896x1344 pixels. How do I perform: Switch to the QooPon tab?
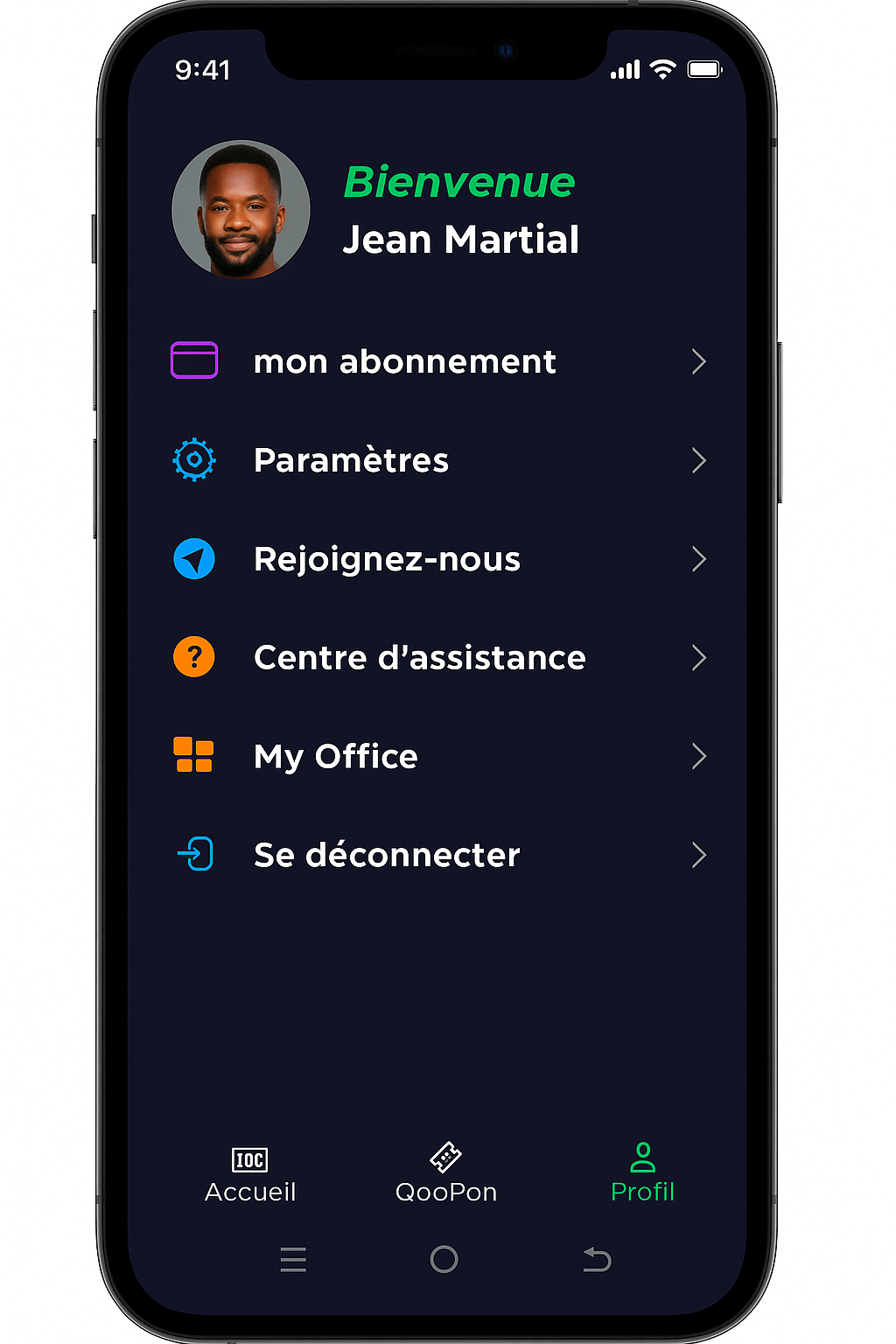(445, 1172)
